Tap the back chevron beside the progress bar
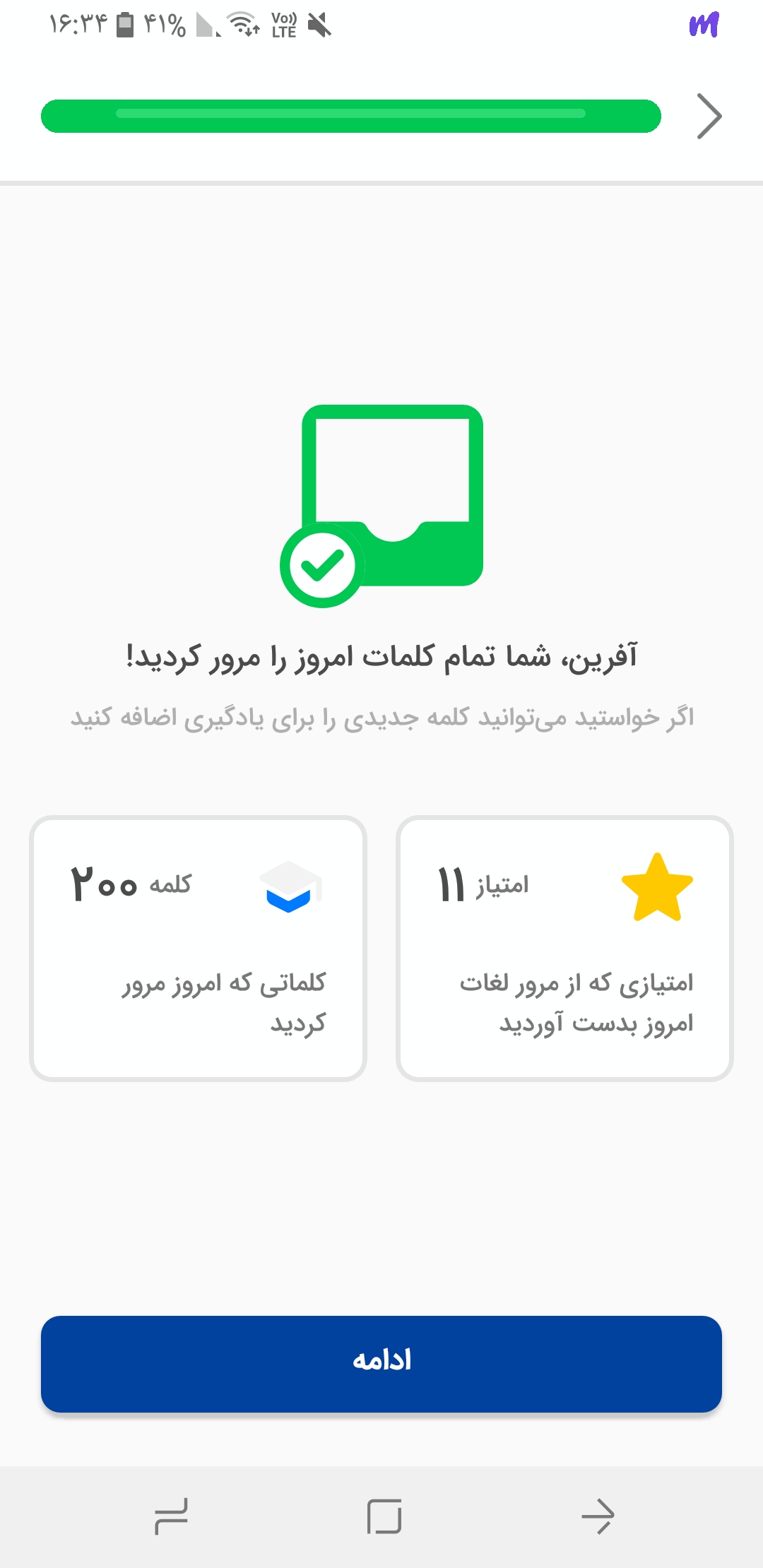This screenshot has width=763, height=1568. tap(709, 116)
